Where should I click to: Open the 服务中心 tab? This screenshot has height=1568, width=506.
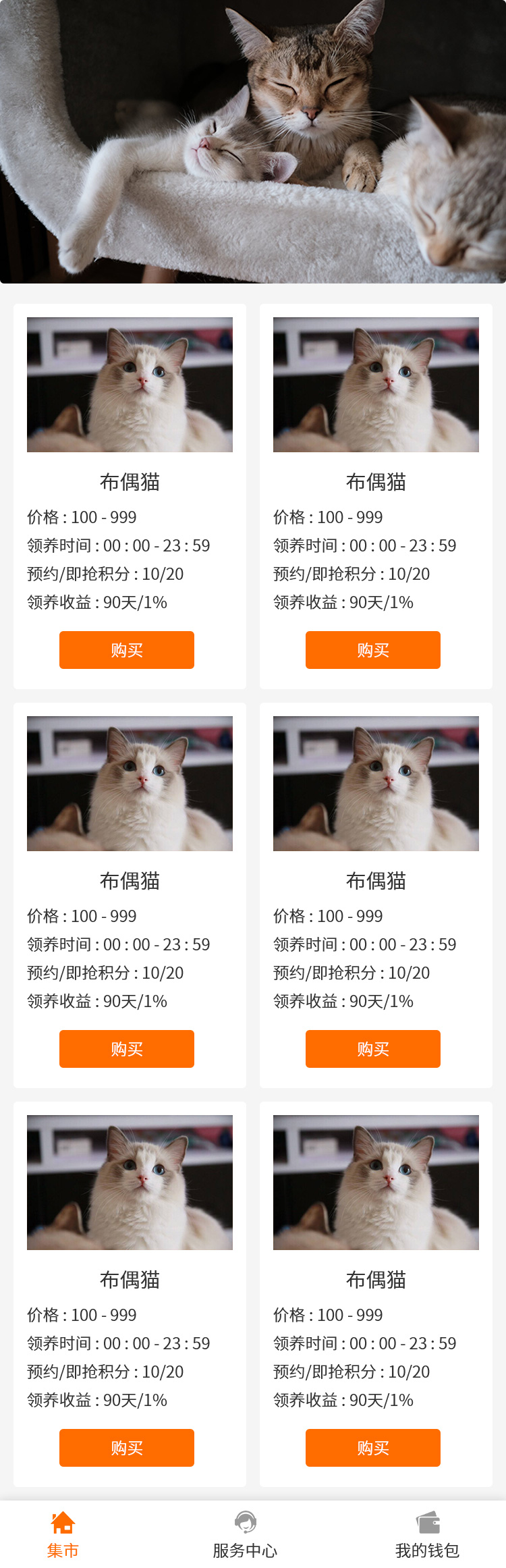click(245, 1534)
